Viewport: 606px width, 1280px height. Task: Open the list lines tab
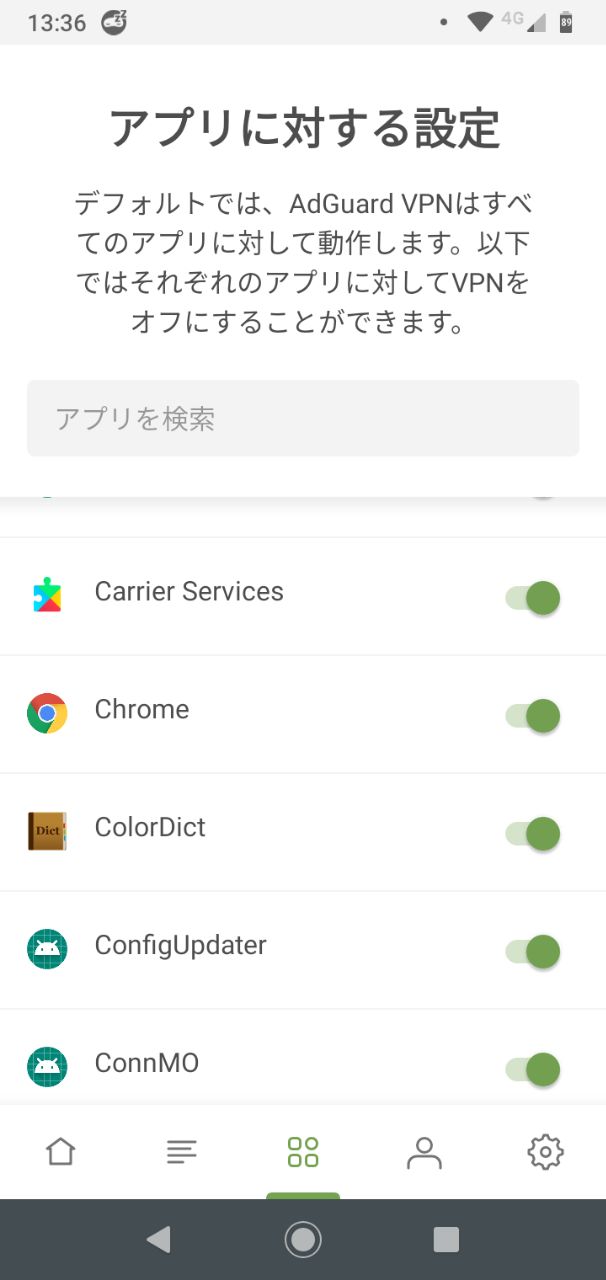tap(182, 1152)
